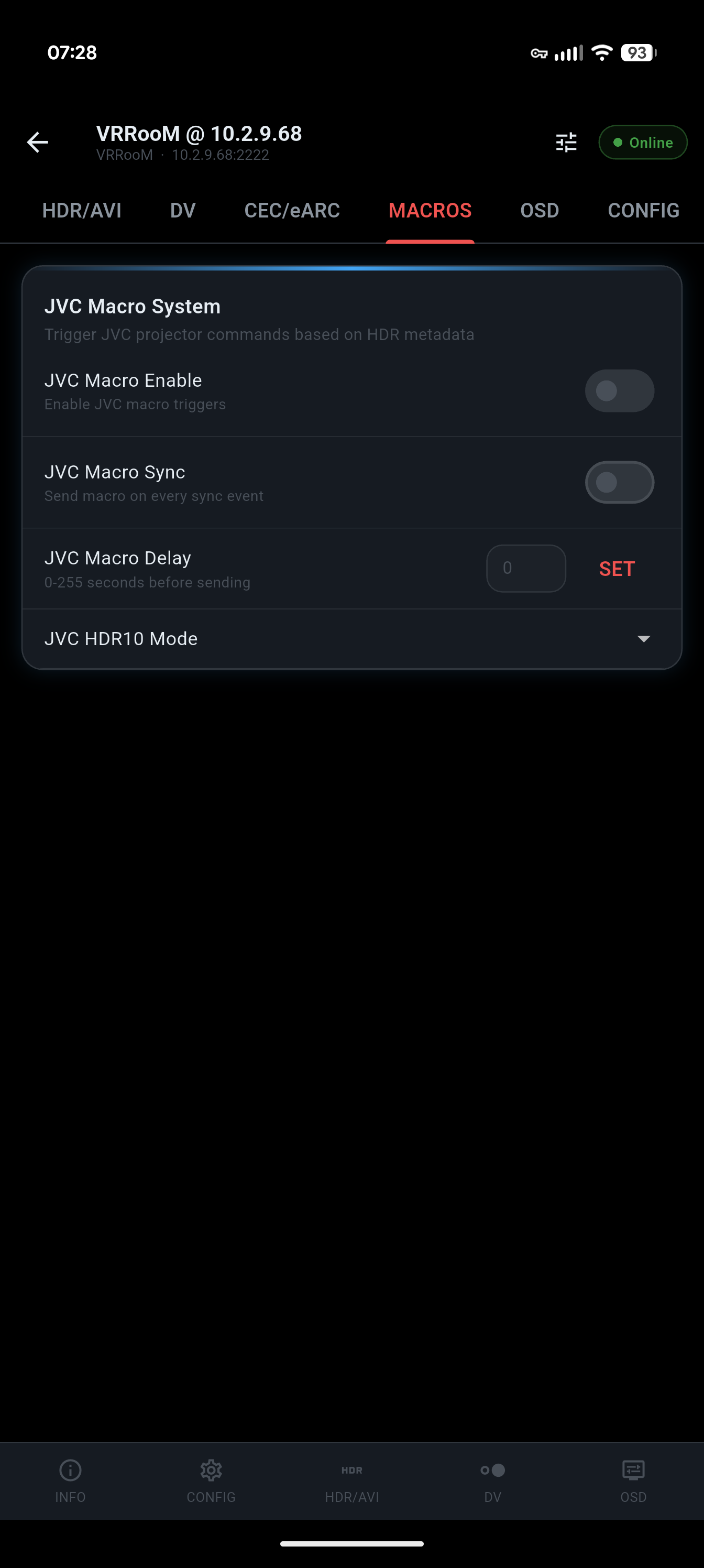Switch to the CEC/eARC tab

292,210
